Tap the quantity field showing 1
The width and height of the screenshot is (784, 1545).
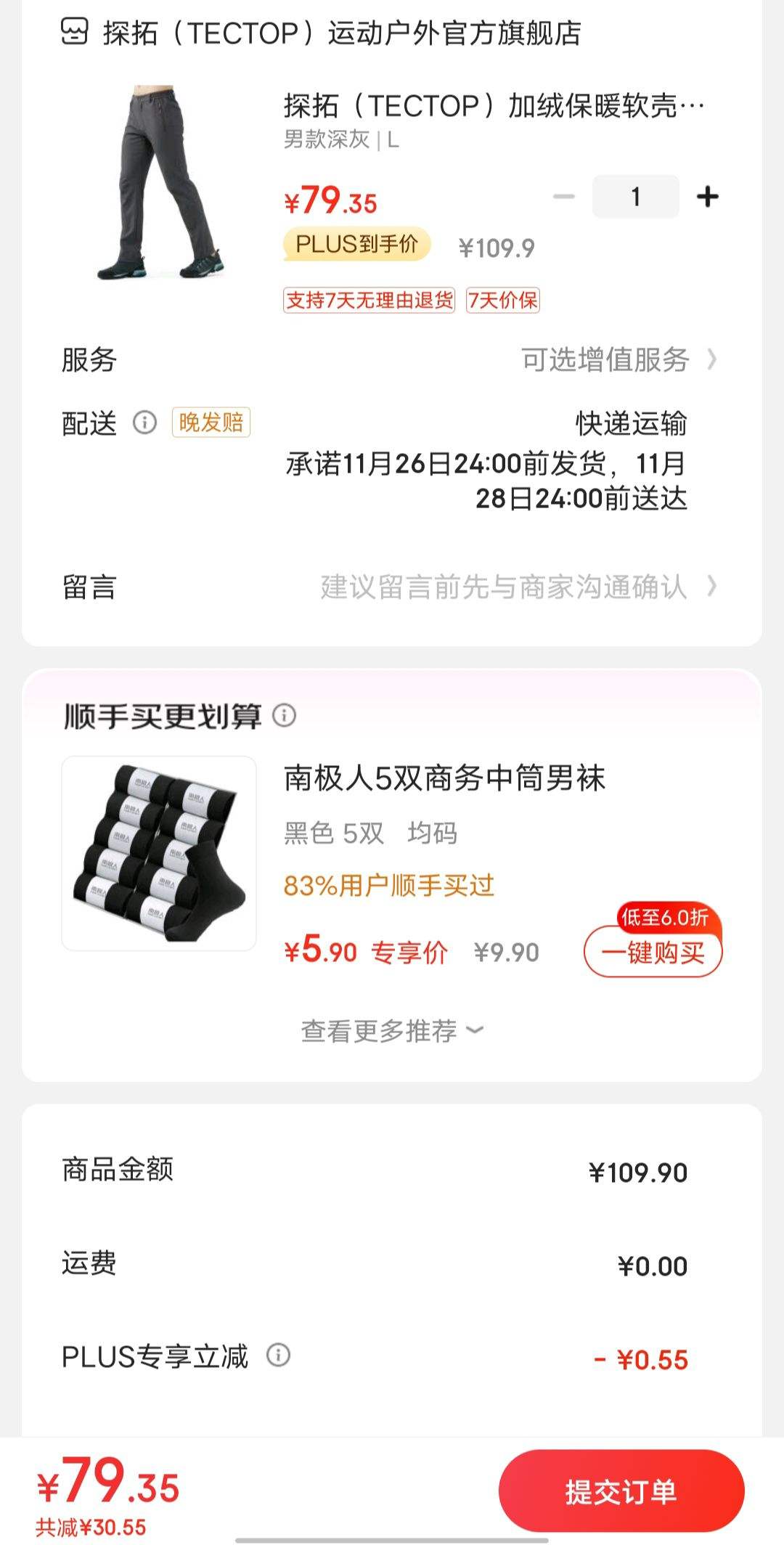(635, 197)
